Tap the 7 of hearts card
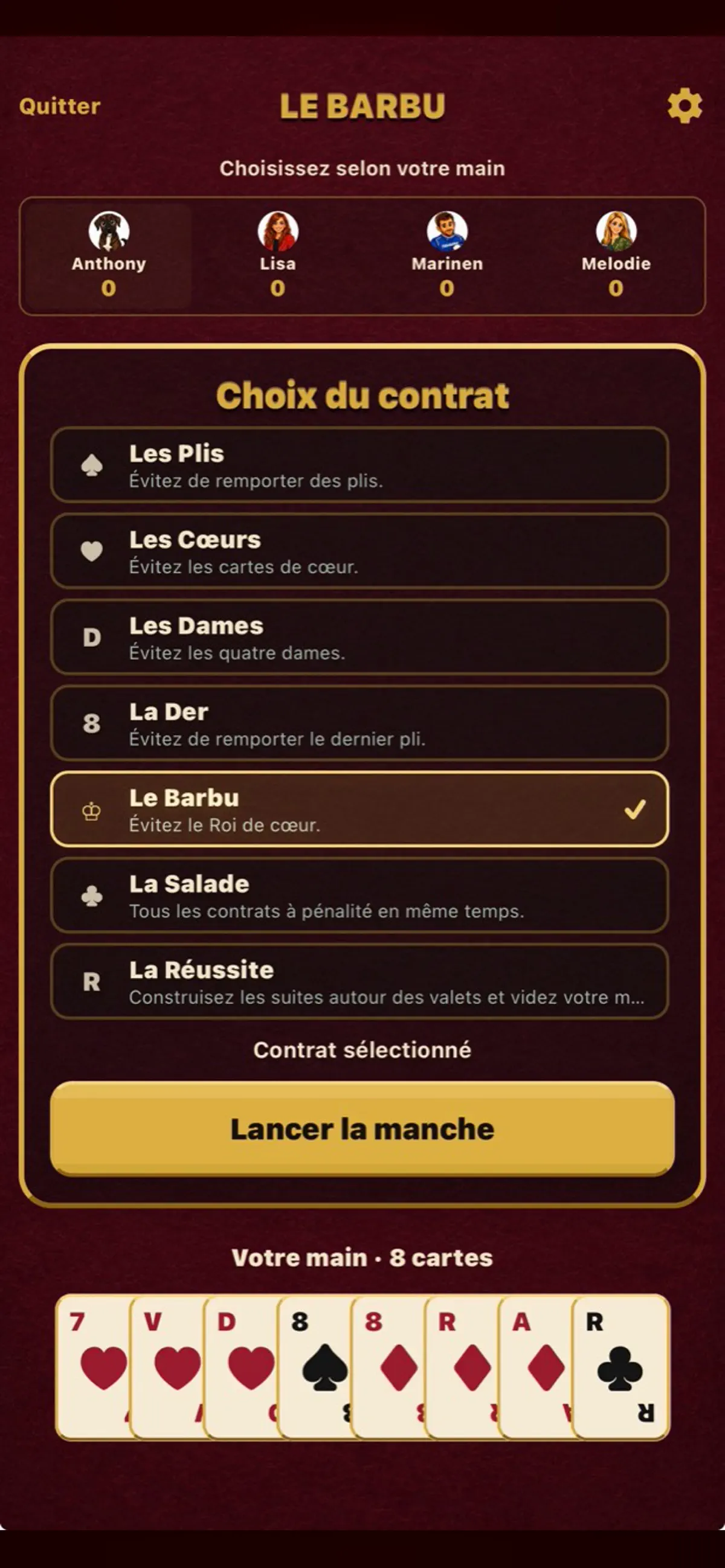 (92, 1367)
